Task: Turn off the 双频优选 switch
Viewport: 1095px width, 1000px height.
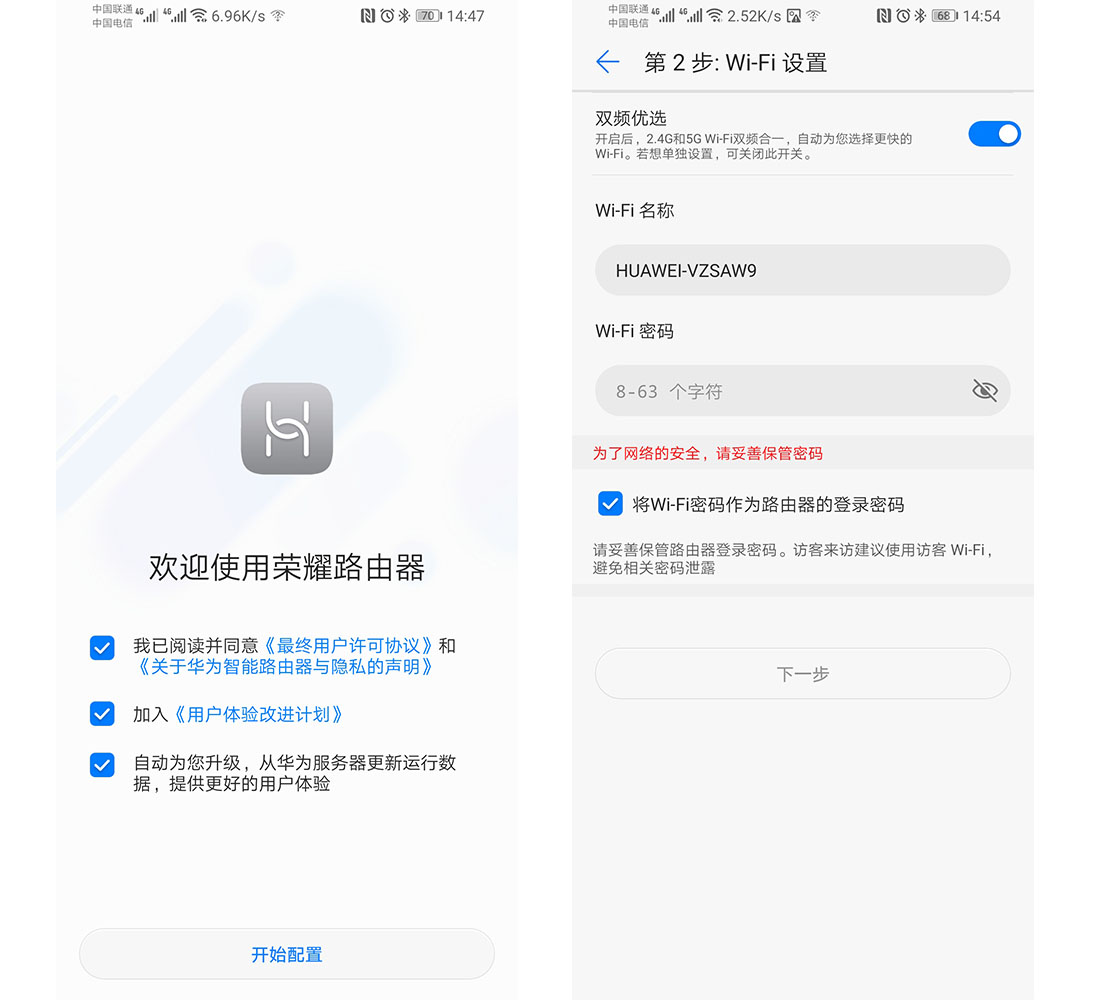Action: 993,134
